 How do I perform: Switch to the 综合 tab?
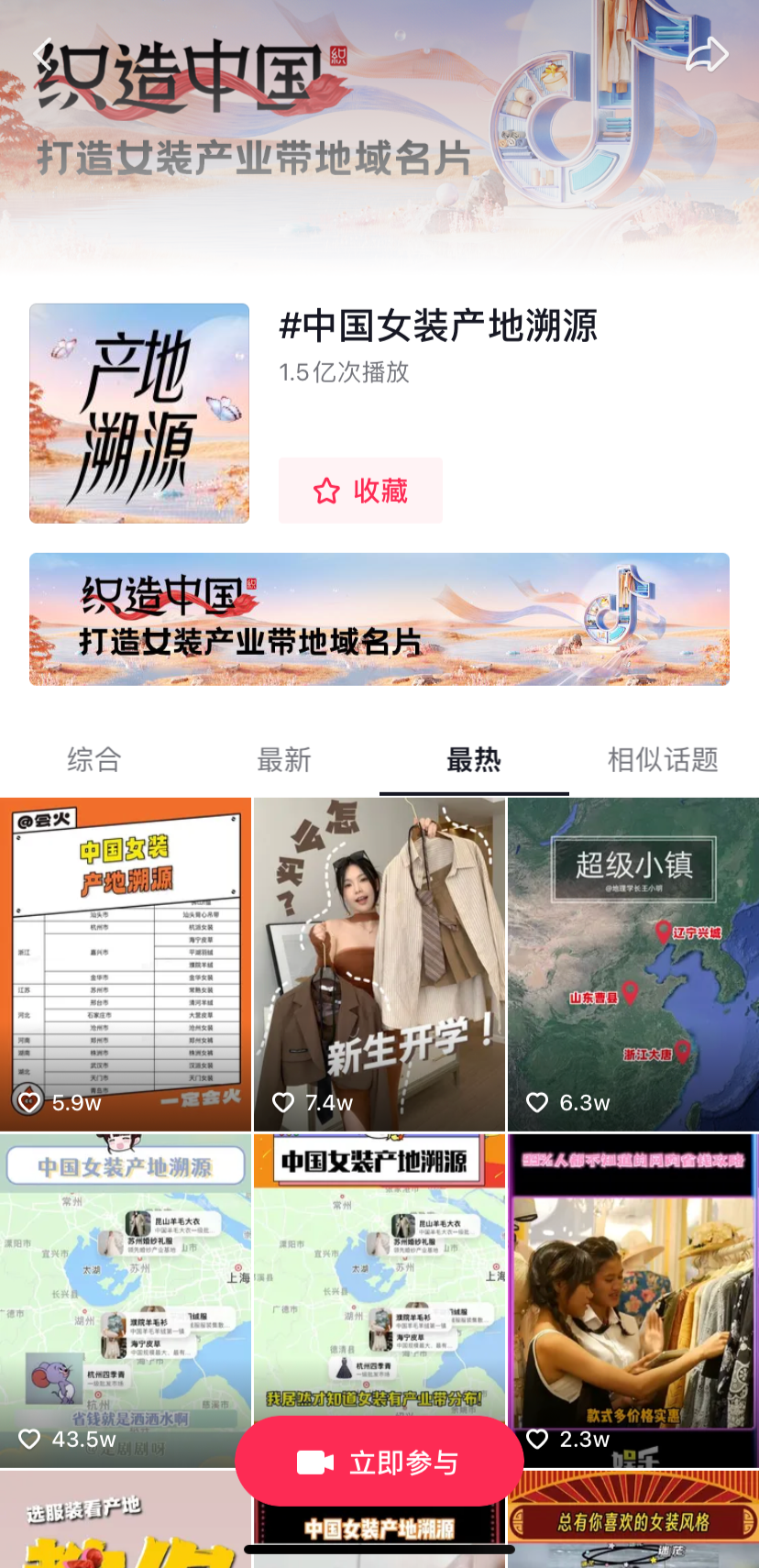94,759
